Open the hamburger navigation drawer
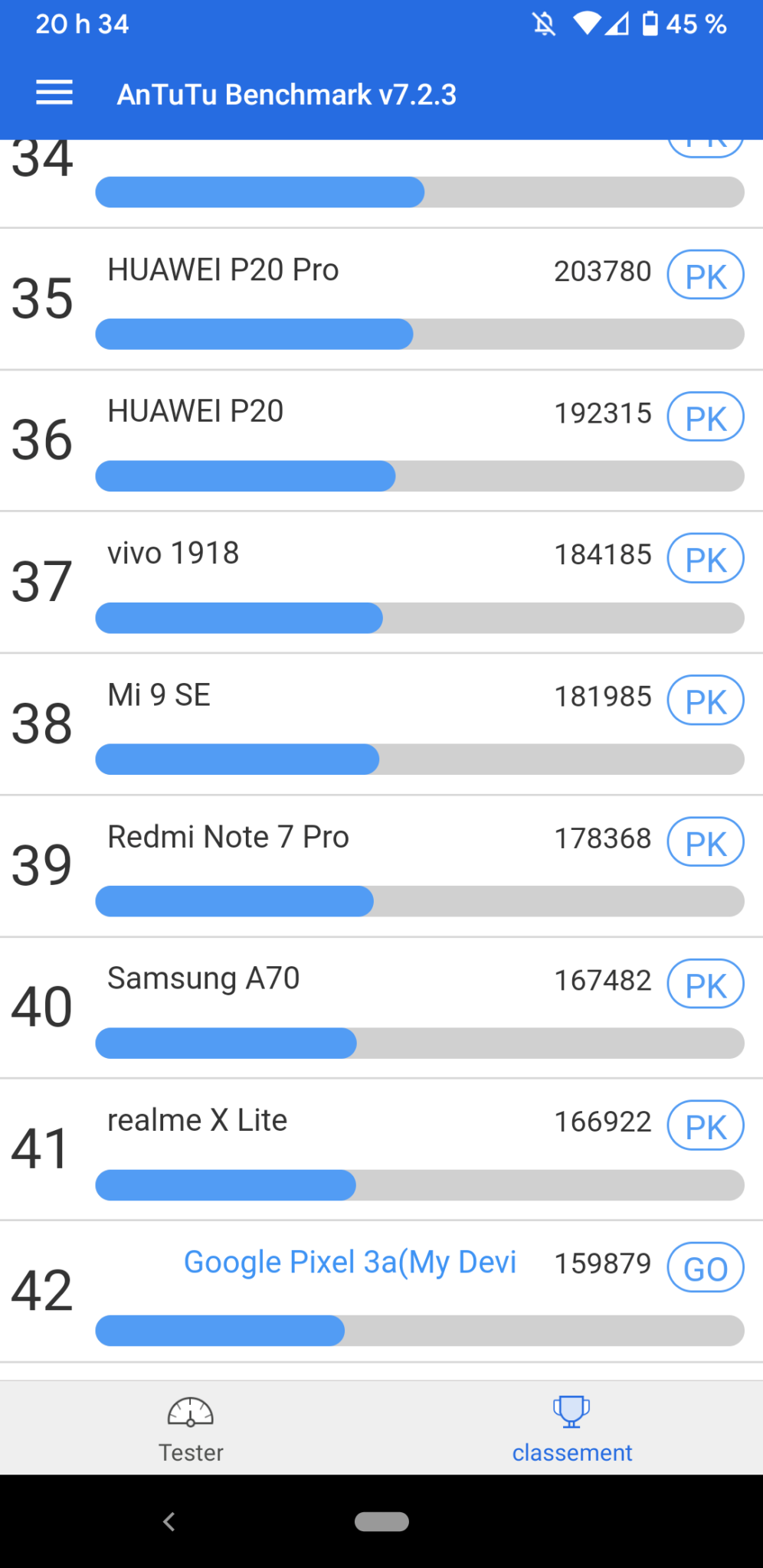 click(54, 93)
